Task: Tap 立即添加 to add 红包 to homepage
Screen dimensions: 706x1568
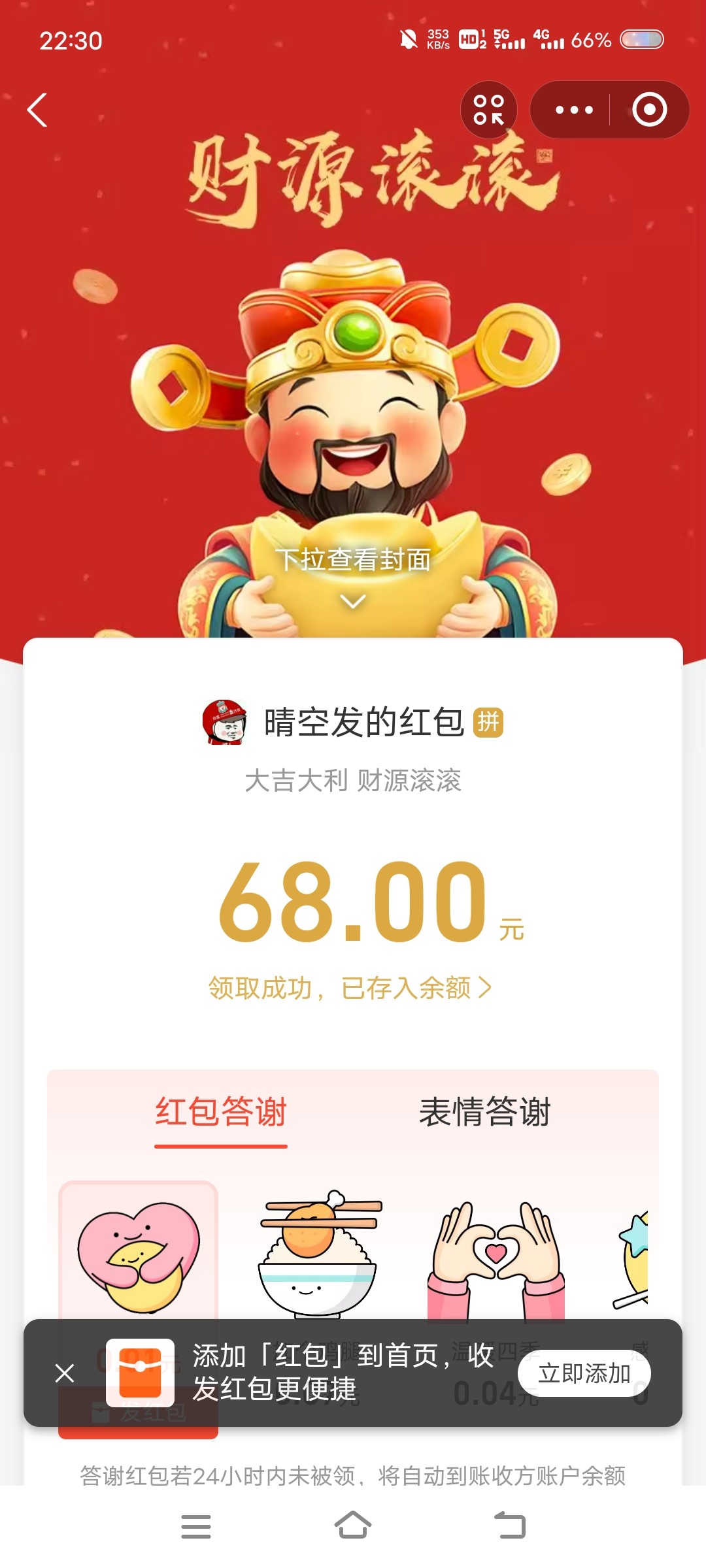Action: pyautogui.click(x=584, y=1373)
